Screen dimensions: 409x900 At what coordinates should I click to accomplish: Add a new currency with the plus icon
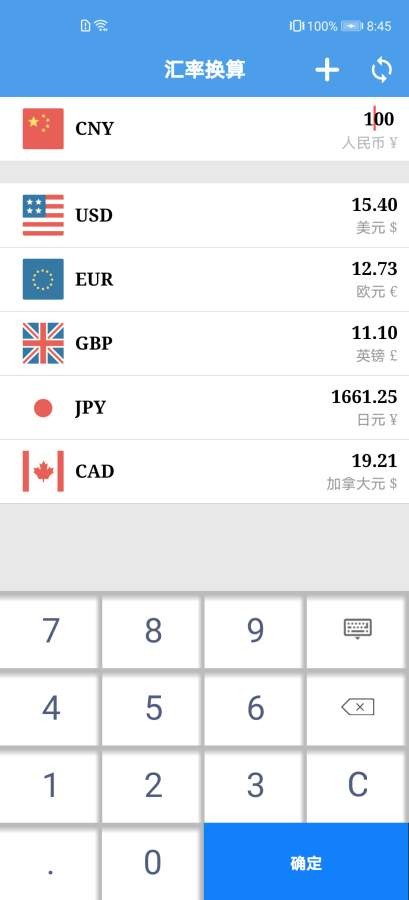(x=327, y=70)
